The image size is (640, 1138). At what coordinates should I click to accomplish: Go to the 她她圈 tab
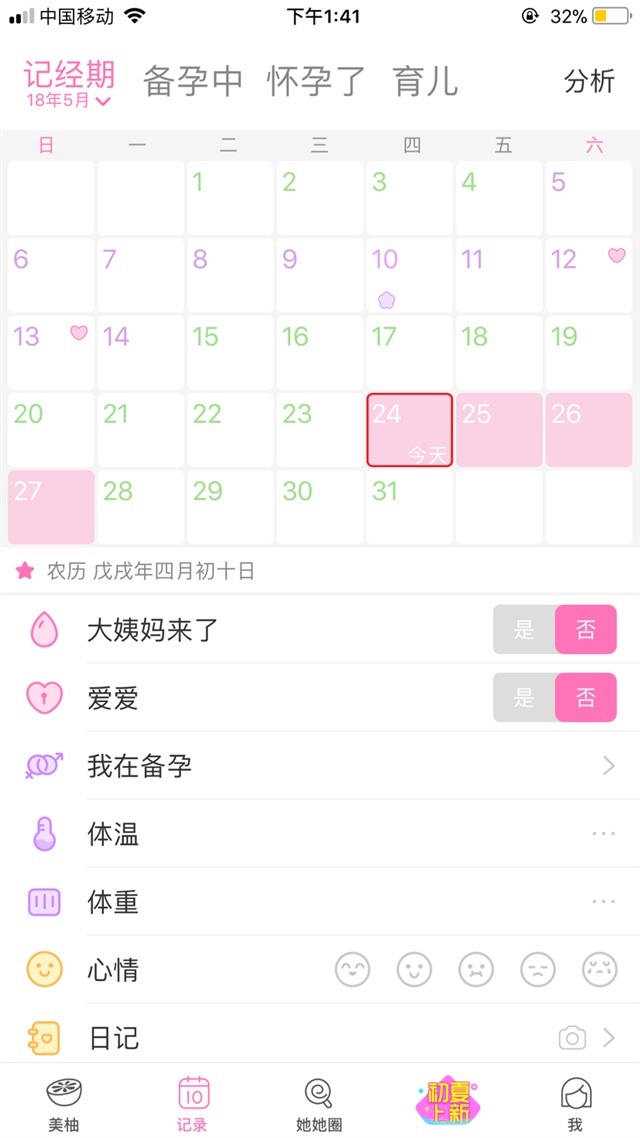[319, 1104]
